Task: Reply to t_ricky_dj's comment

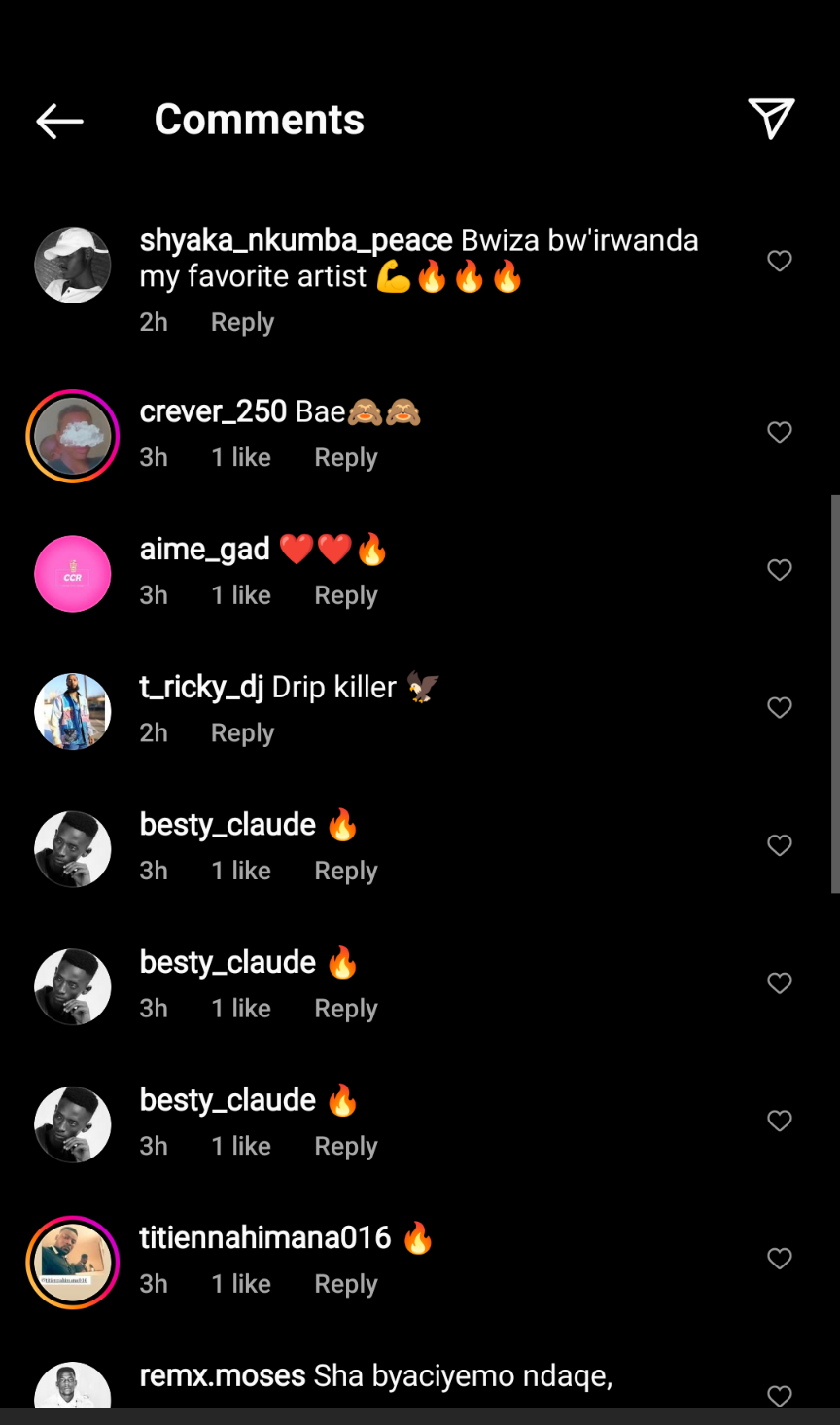Action: 242,732
